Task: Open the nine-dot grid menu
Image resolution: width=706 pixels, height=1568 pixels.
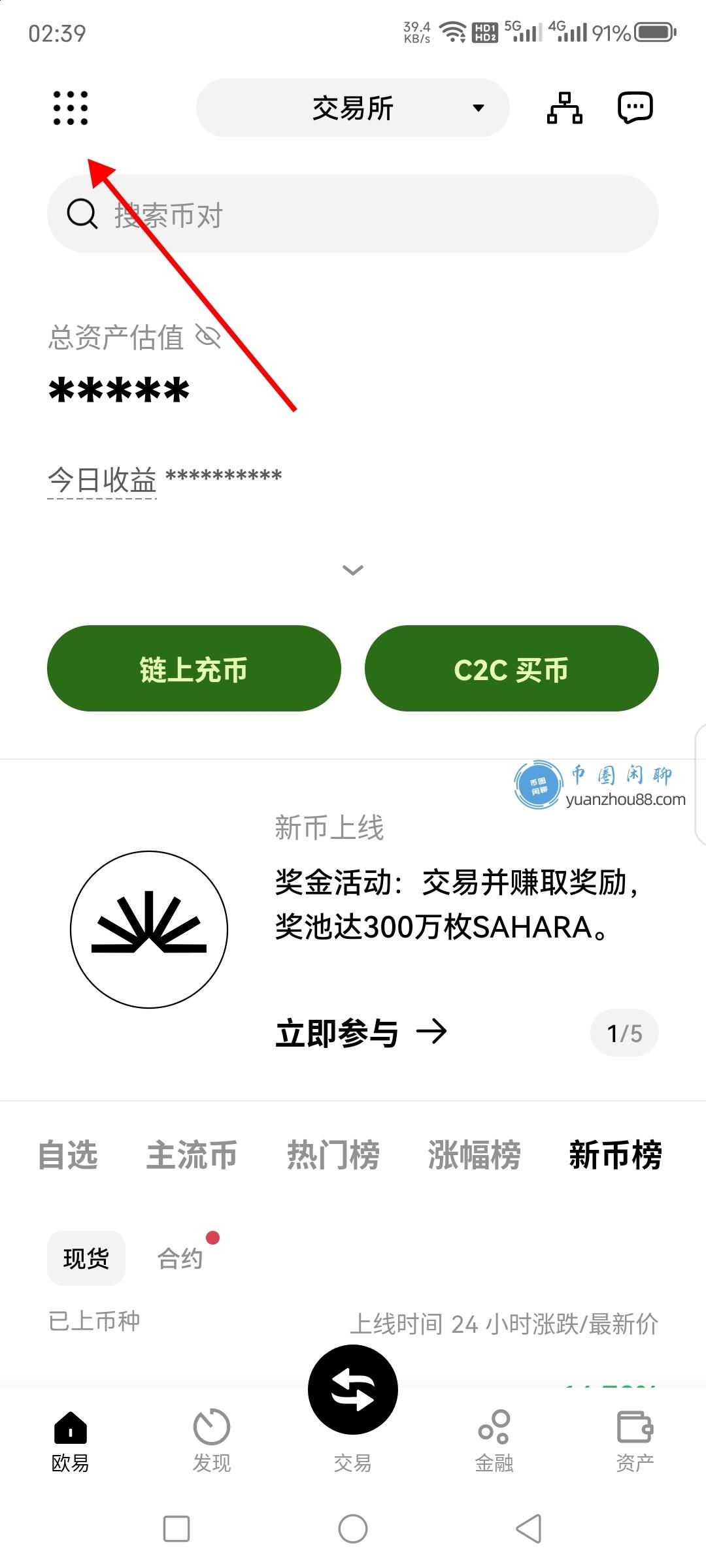Action: point(70,108)
